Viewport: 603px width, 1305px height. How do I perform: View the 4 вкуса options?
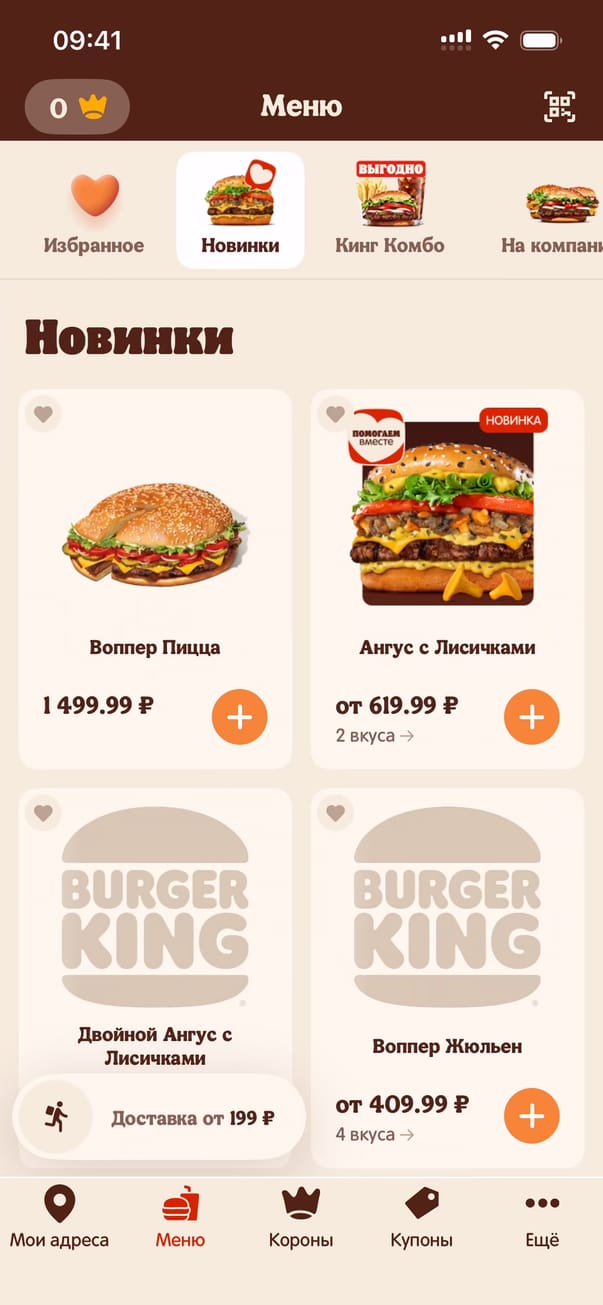375,1135
